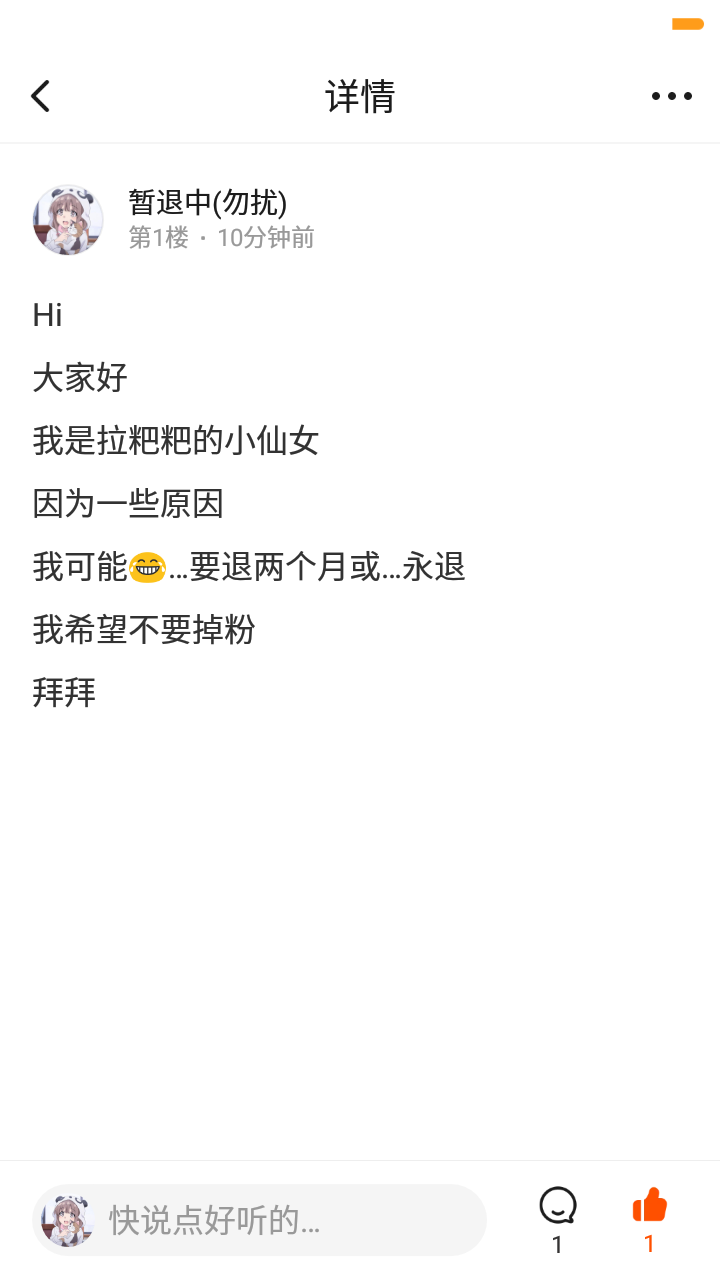Open the username 暂退中(勿扰) profile
Viewport: 720px width, 1280px height.
pos(208,203)
